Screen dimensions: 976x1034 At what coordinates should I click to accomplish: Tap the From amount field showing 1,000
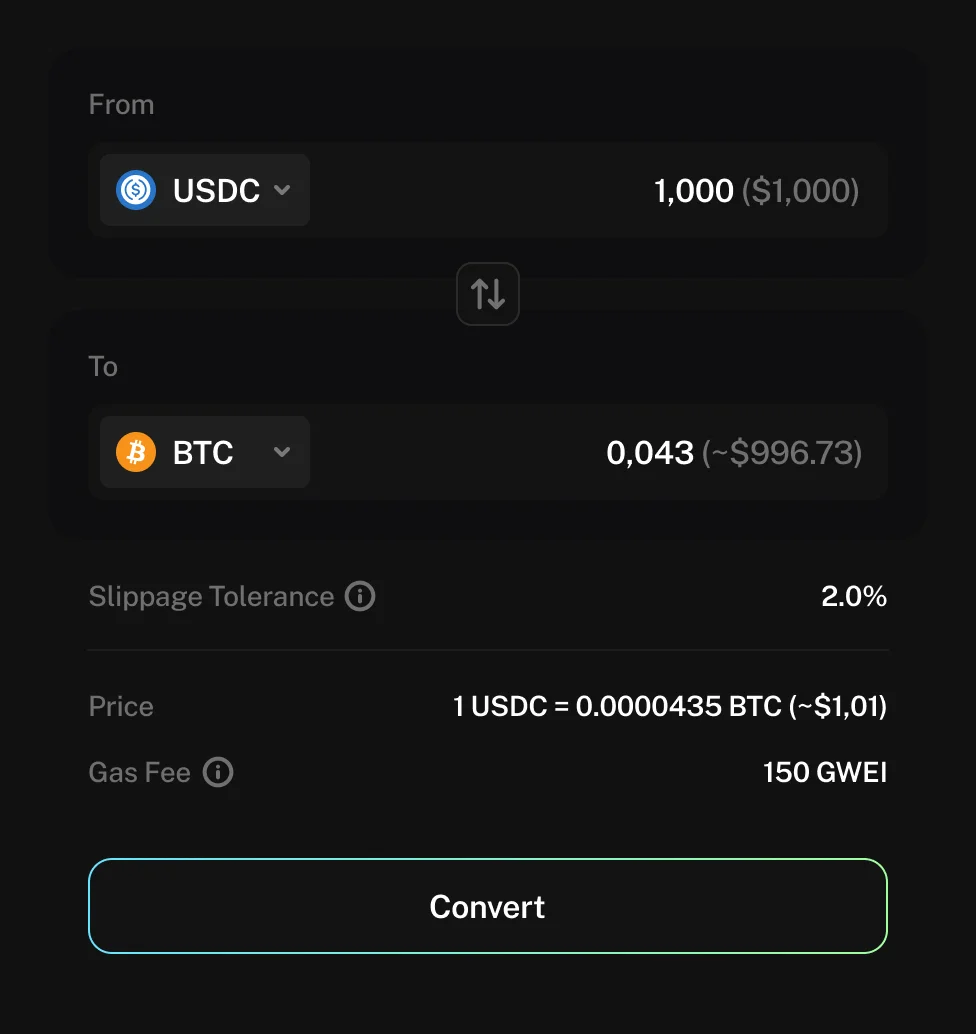693,190
